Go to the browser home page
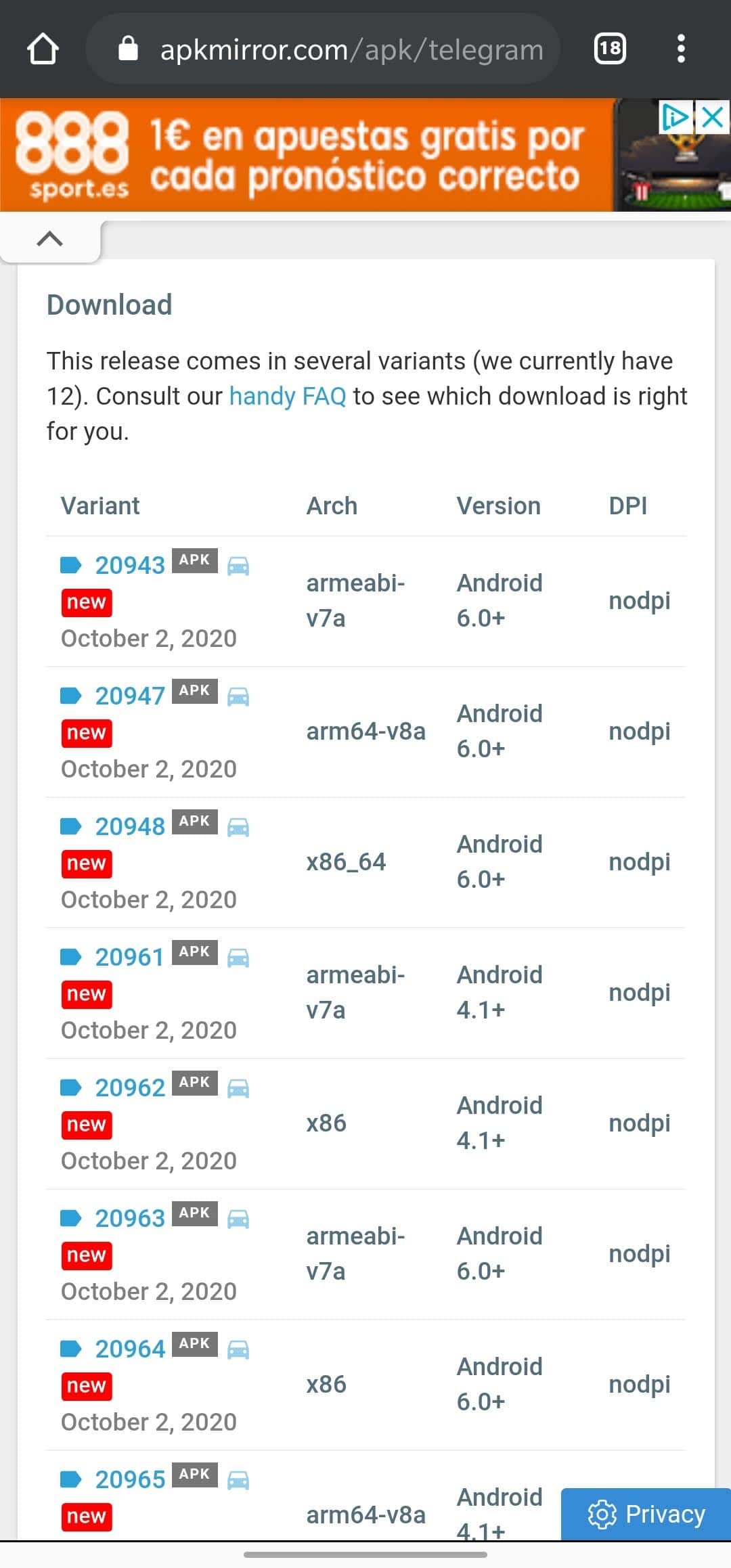The image size is (731, 1568). click(x=43, y=49)
